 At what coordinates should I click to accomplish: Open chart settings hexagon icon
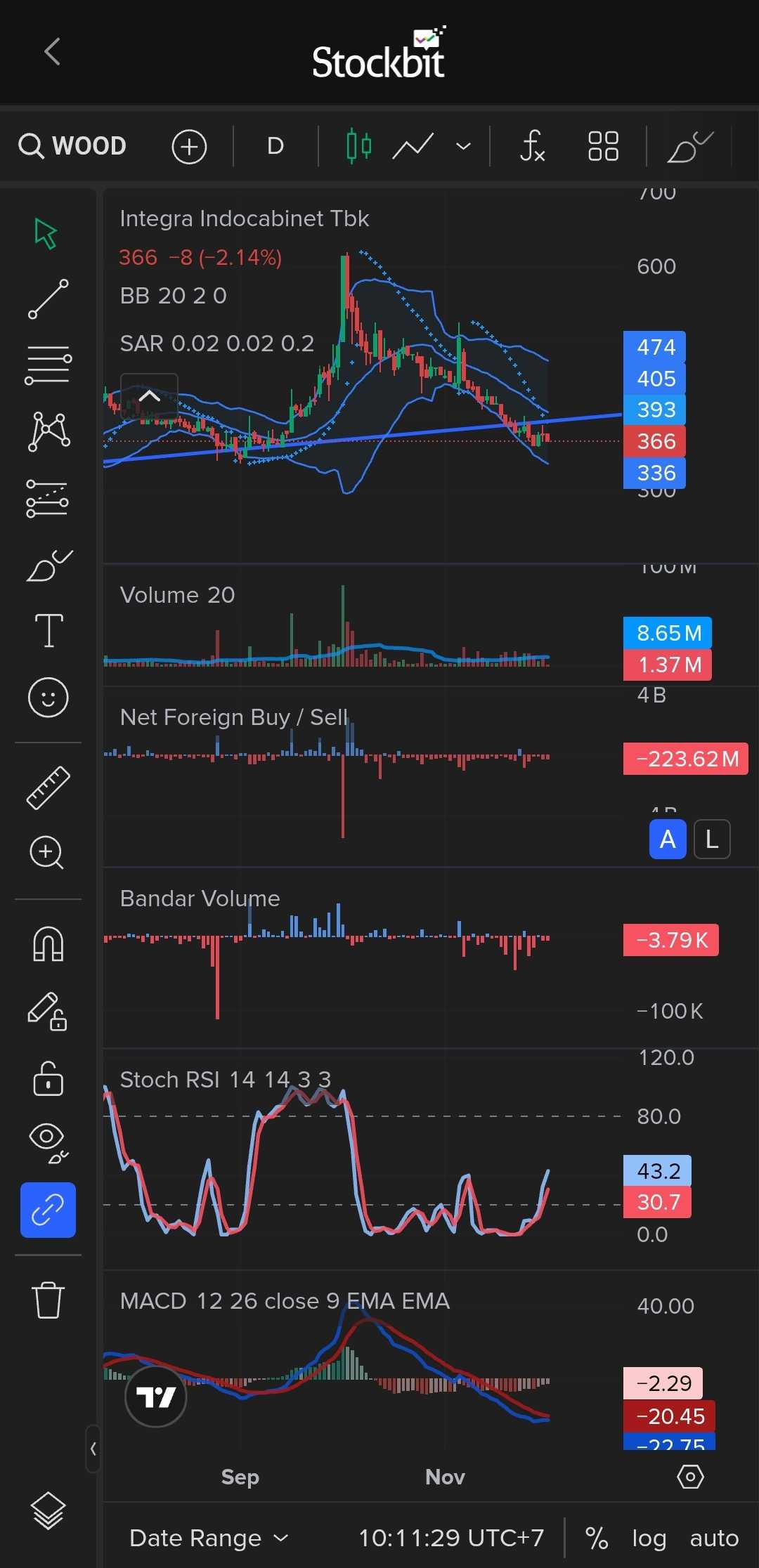click(x=690, y=1477)
